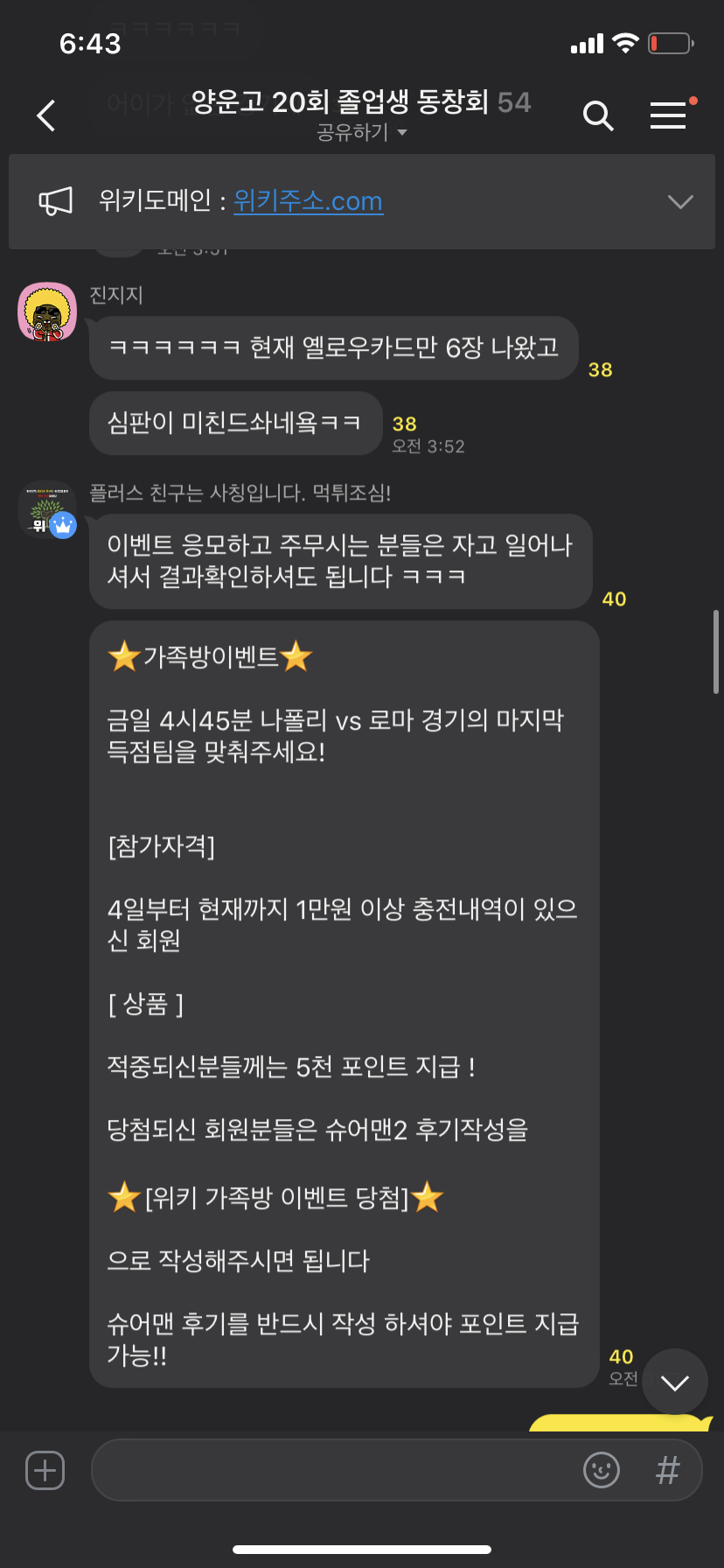Open the chat room hamburger menu
The image size is (724, 1568).
(668, 115)
